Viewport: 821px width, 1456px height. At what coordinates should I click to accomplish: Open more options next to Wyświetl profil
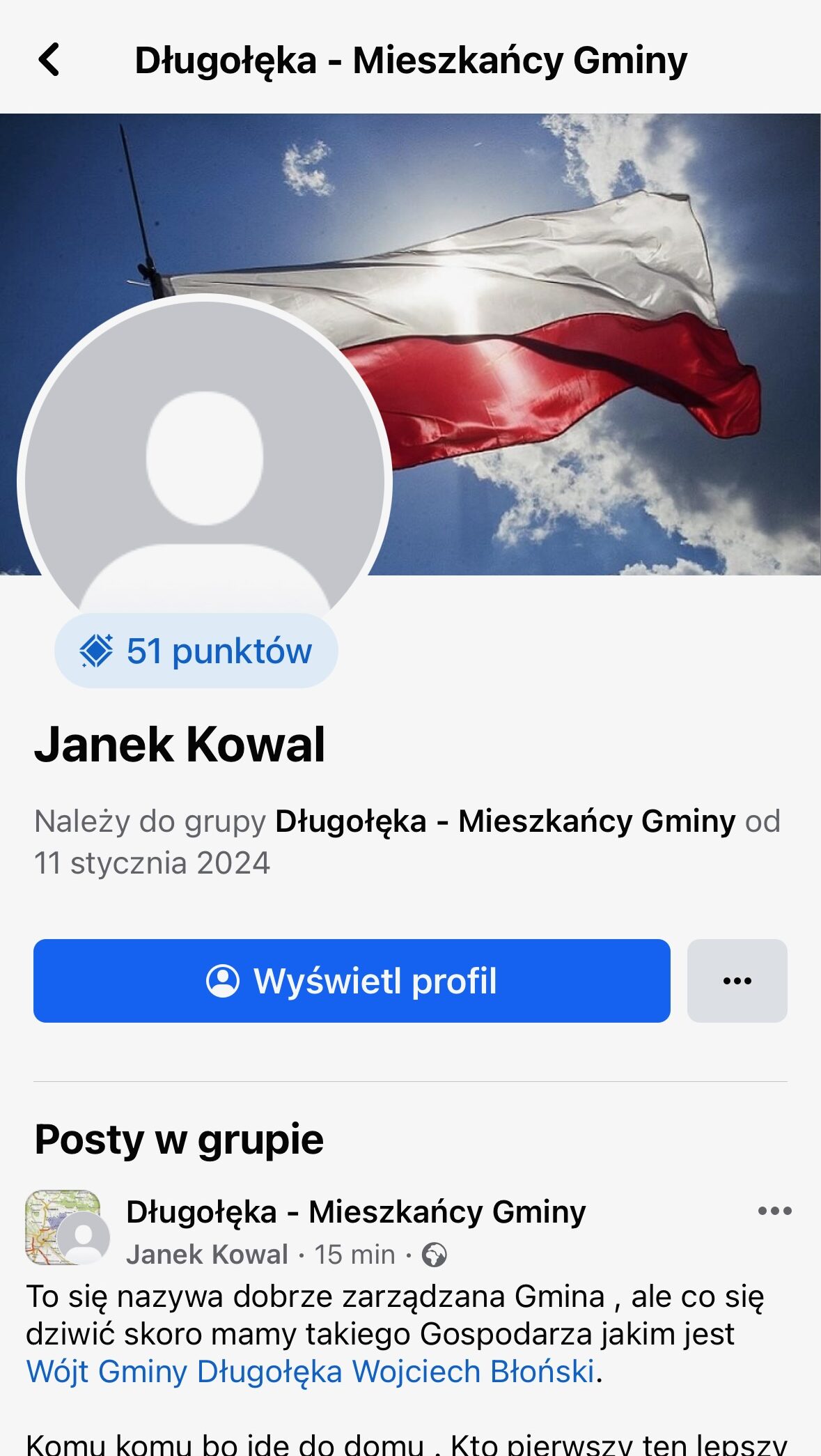[x=737, y=980]
